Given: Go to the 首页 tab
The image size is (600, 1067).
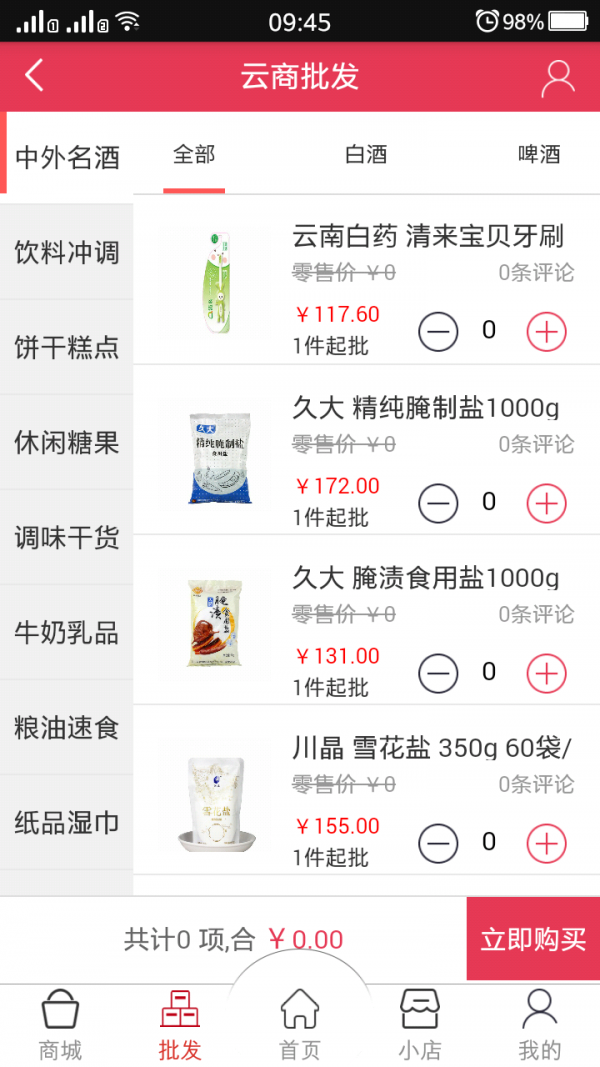Looking at the screenshot, I should pyautogui.click(x=300, y=1025).
